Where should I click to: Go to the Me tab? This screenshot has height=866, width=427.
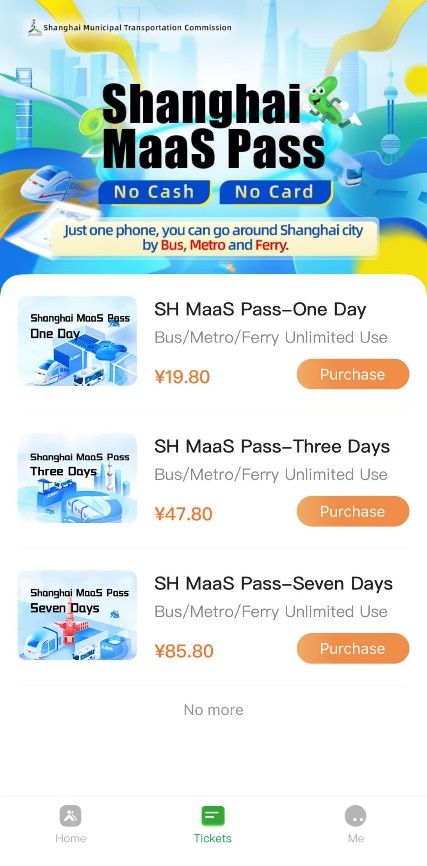tap(356, 824)
